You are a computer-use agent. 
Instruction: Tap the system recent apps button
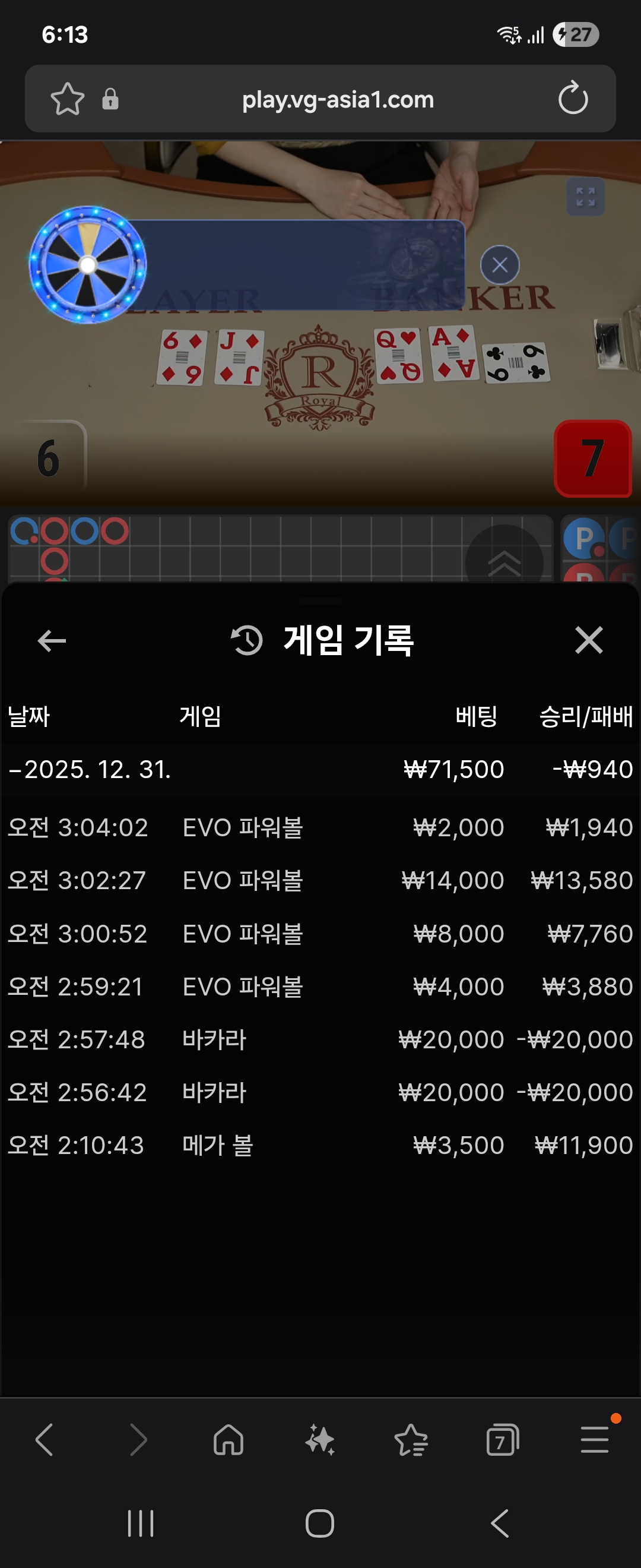tap(141, 1523)
